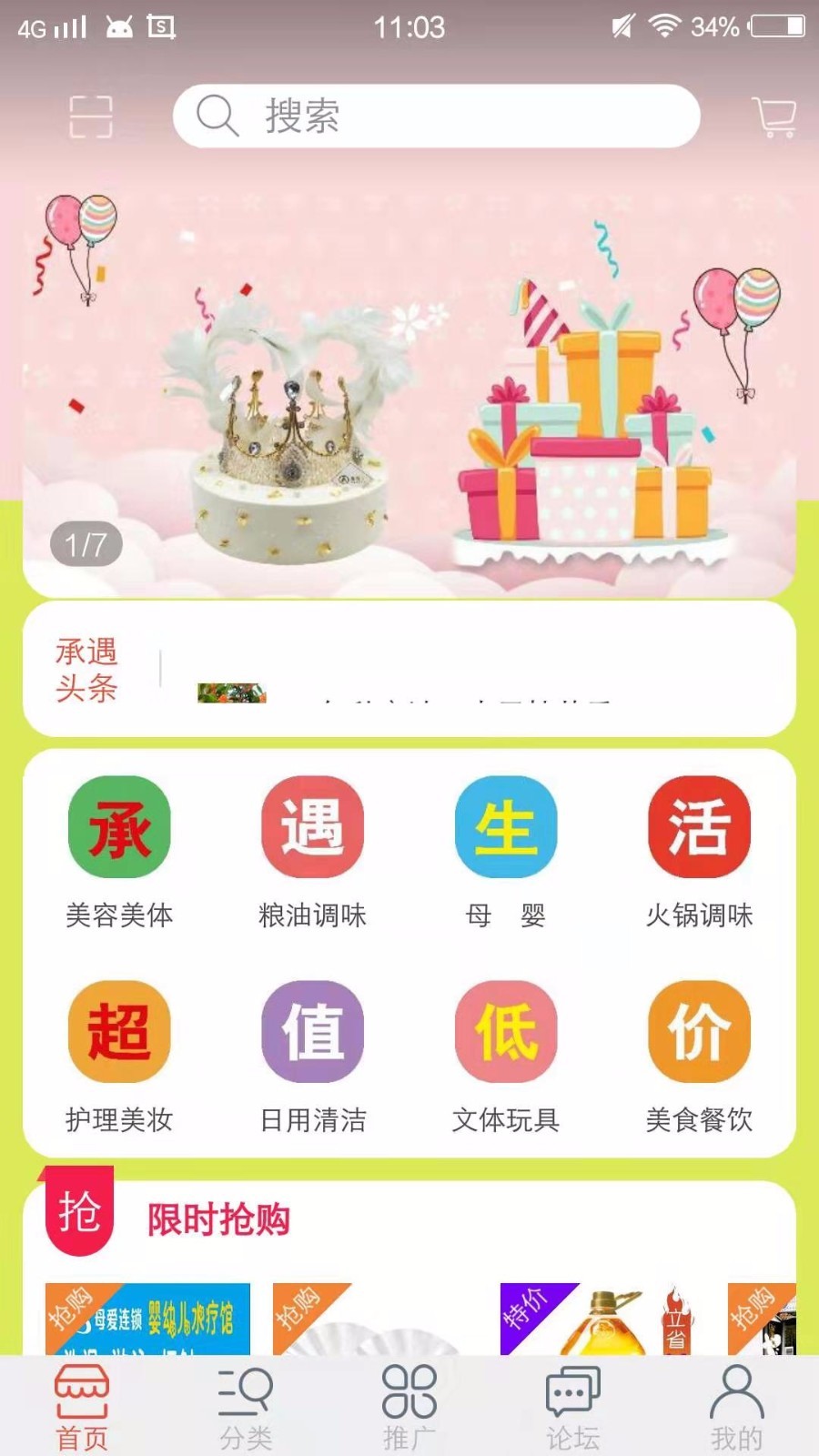Go to the 护理美妆 category

(x=119, y=1056)
